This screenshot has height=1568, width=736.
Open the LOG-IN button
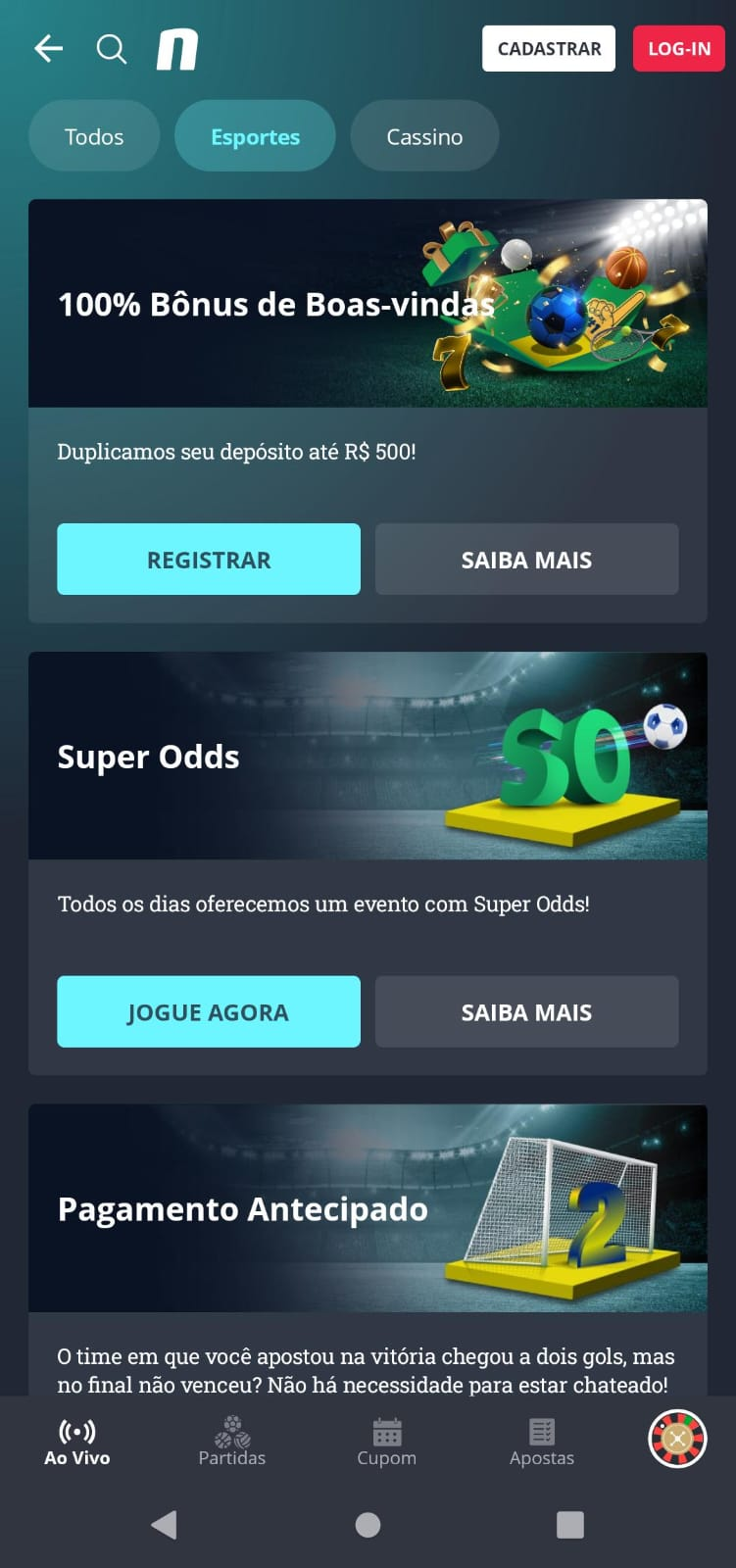(x=678, y=49)
